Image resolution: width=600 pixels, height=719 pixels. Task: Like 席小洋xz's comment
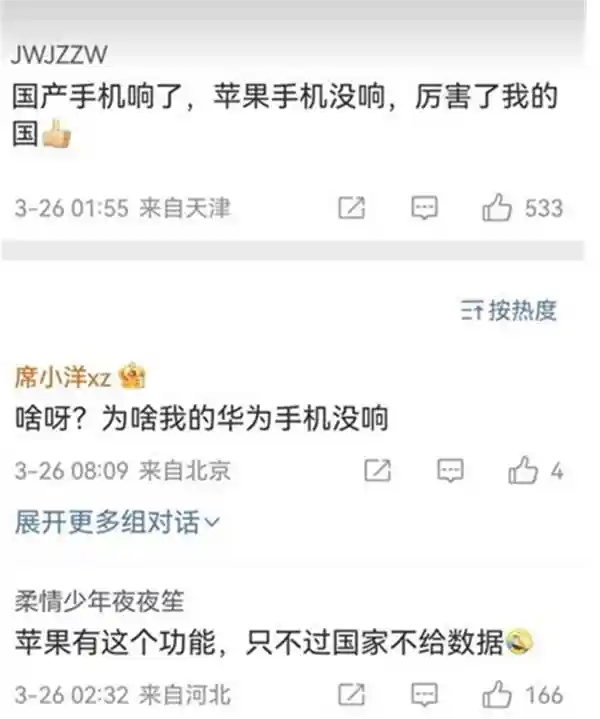[x=523, y=470]
